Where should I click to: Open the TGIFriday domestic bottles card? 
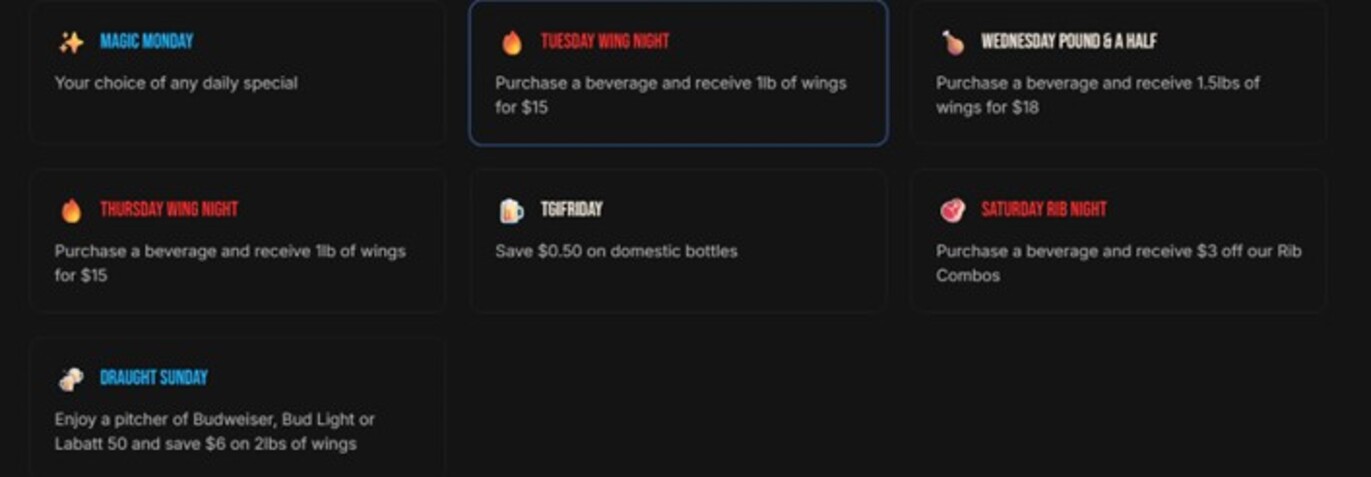(678, 241)
